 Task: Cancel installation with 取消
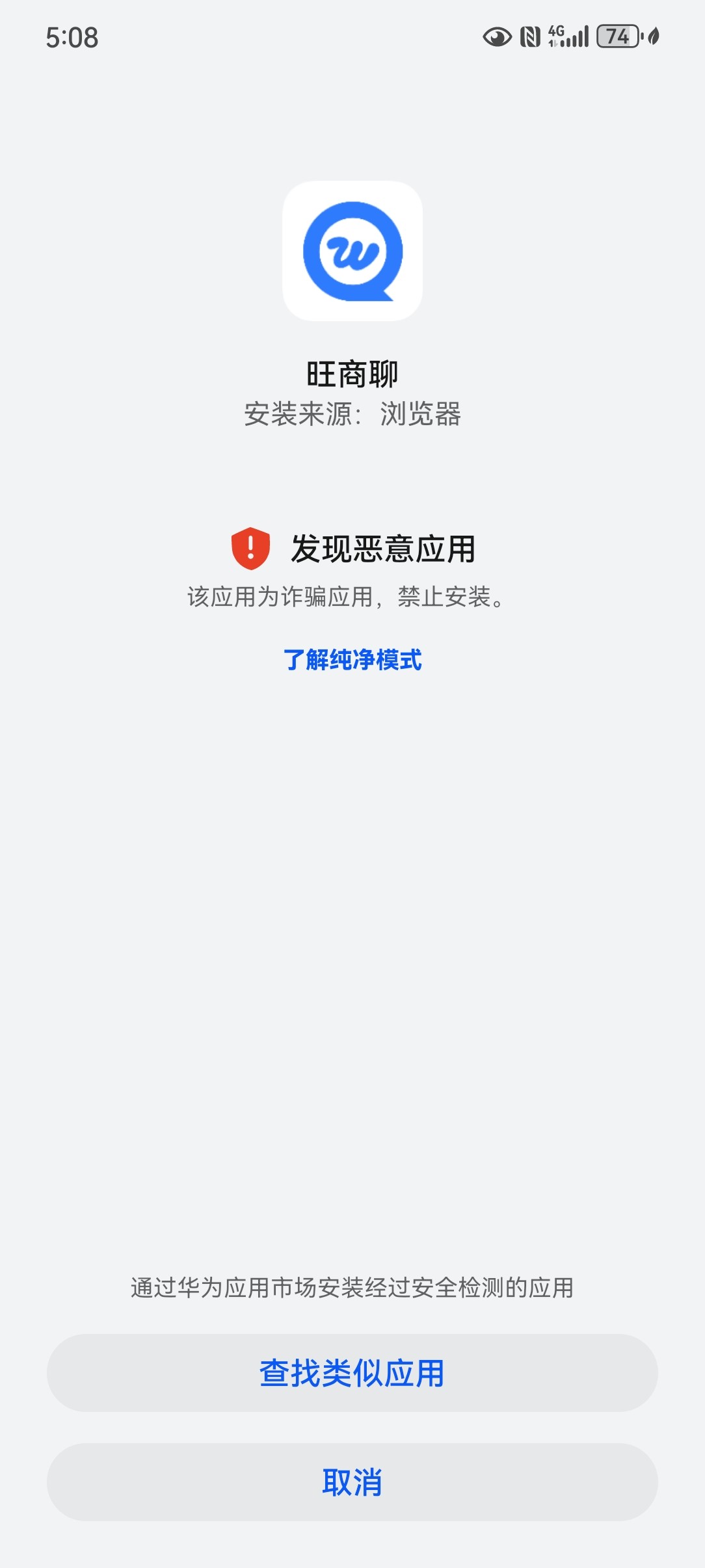point(352,1482)
